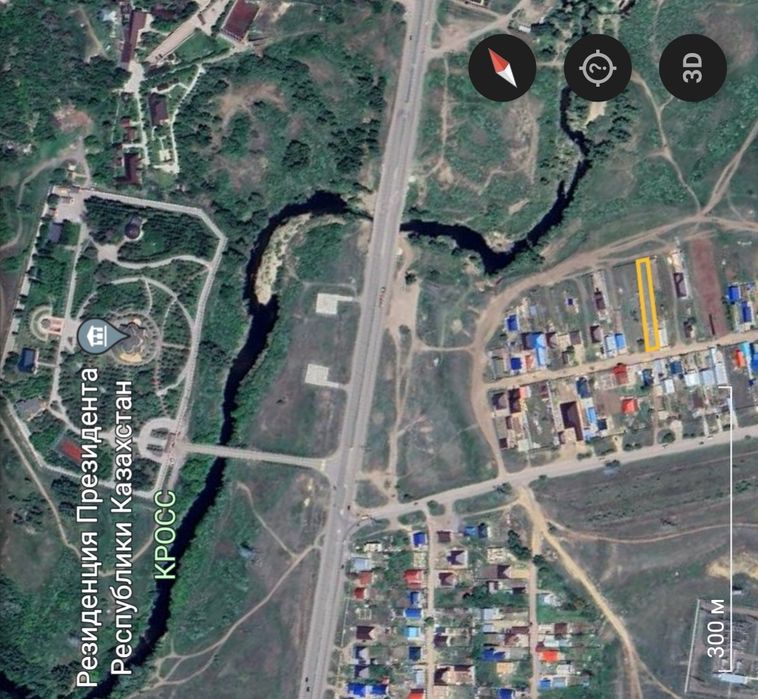Center the map on my location
Viewport: 758px width, 699px height.
click(597, 68)
